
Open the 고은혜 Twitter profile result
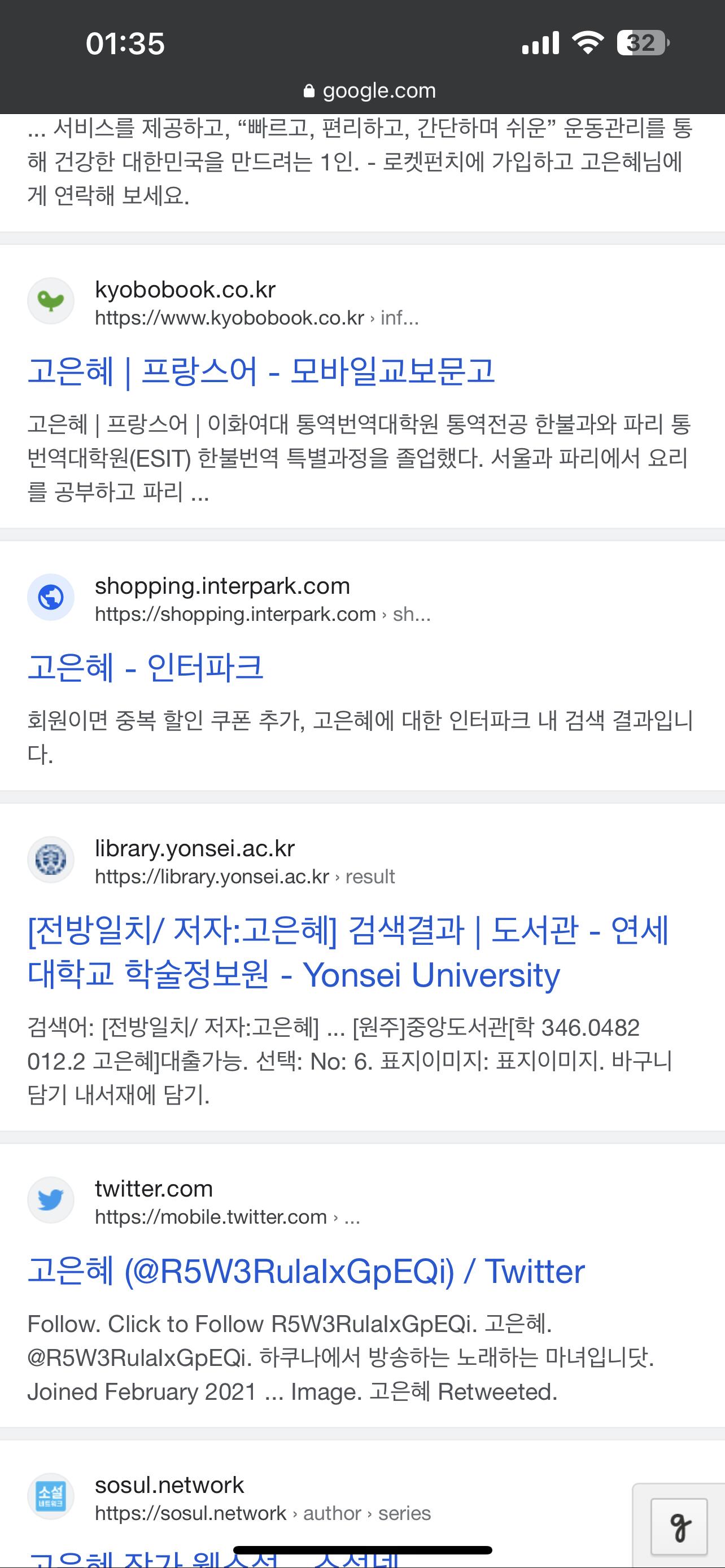click(x=306, y=1272)
